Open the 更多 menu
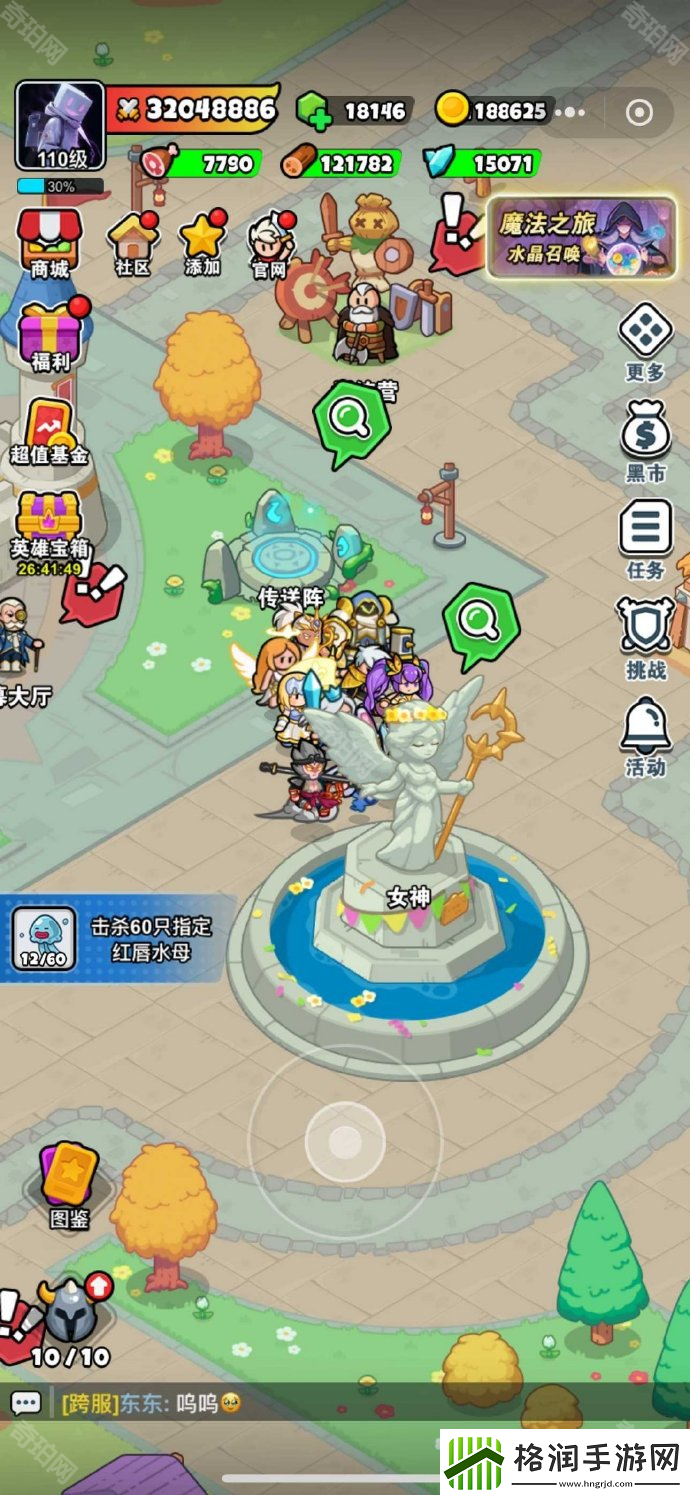Viewport: 690px width, 1495px height. 645,341
